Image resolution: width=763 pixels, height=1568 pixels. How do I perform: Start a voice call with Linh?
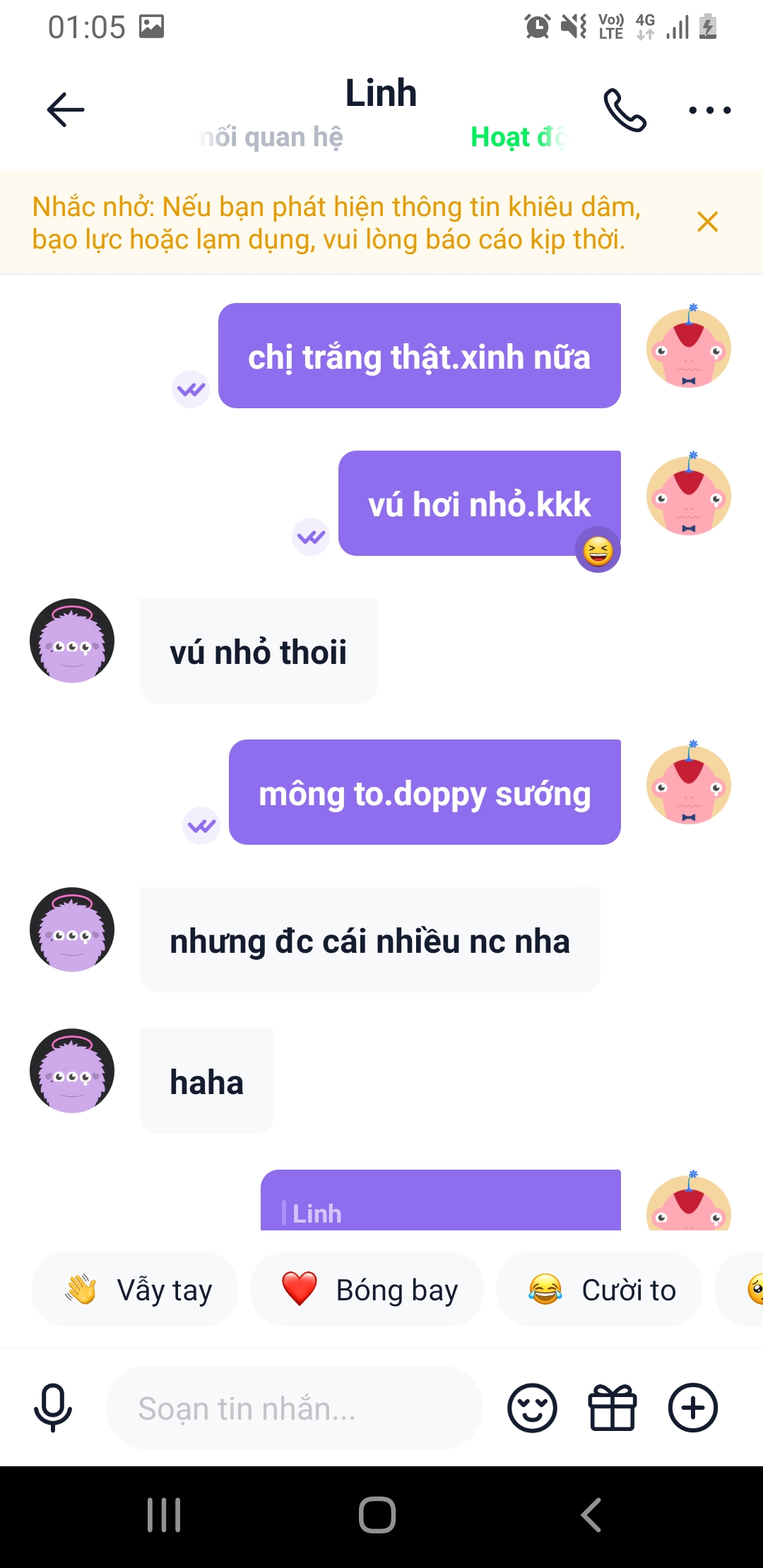(625, 109)
